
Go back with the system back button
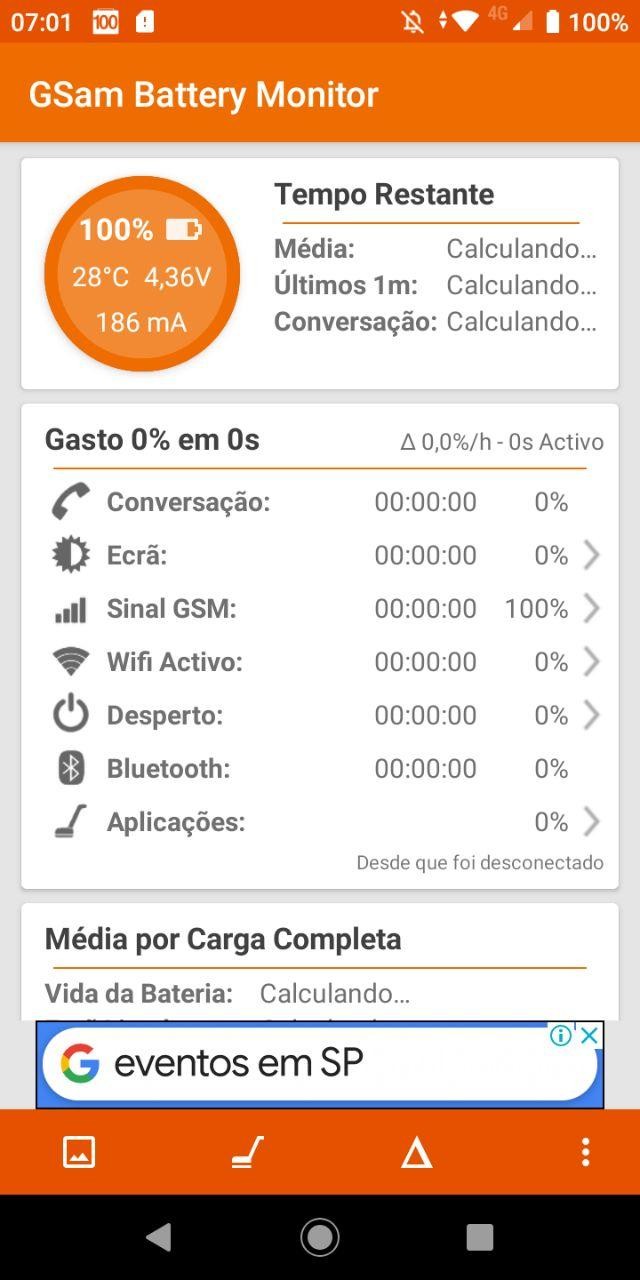tap(159, 1238)
